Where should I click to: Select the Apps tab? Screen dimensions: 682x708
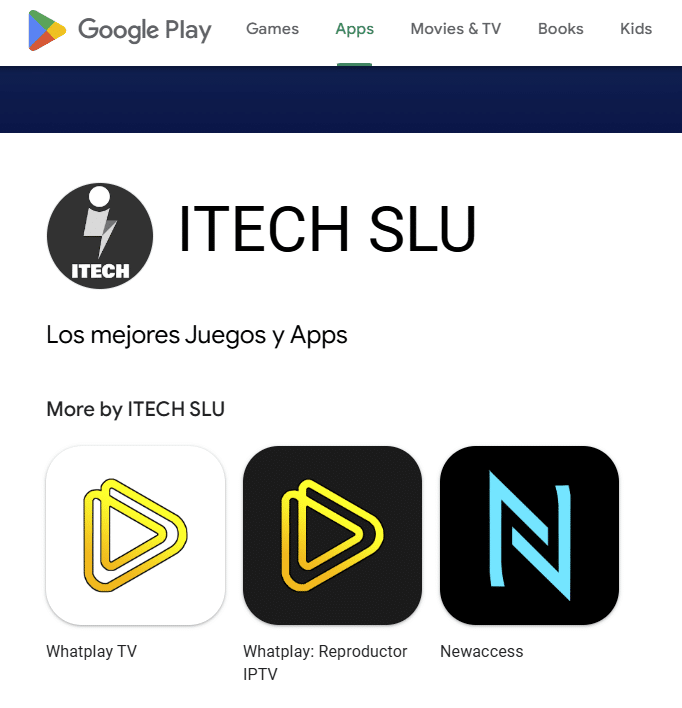click(354, 29)
